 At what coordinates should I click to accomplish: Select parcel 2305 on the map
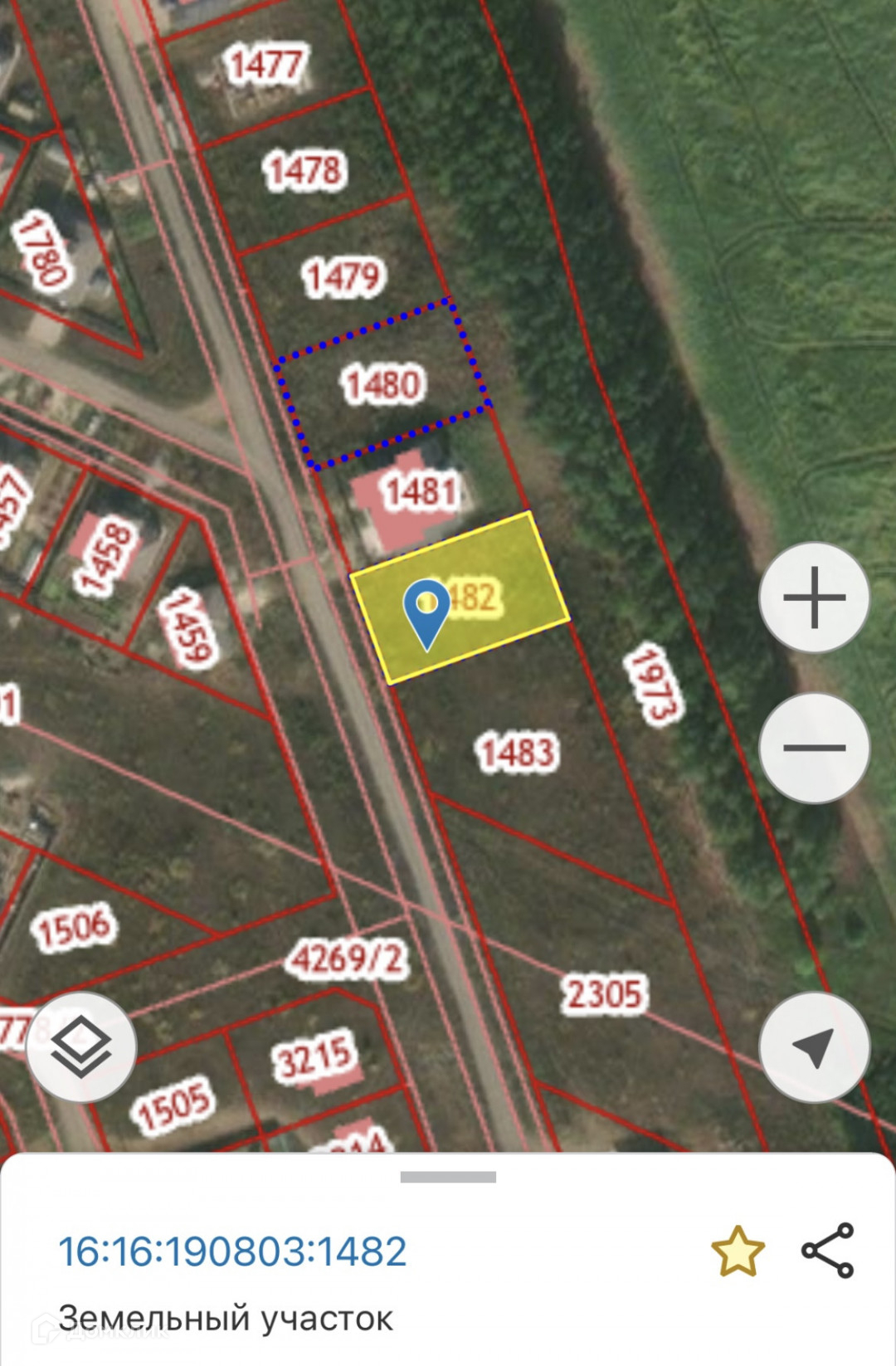[x=604, y=994]
